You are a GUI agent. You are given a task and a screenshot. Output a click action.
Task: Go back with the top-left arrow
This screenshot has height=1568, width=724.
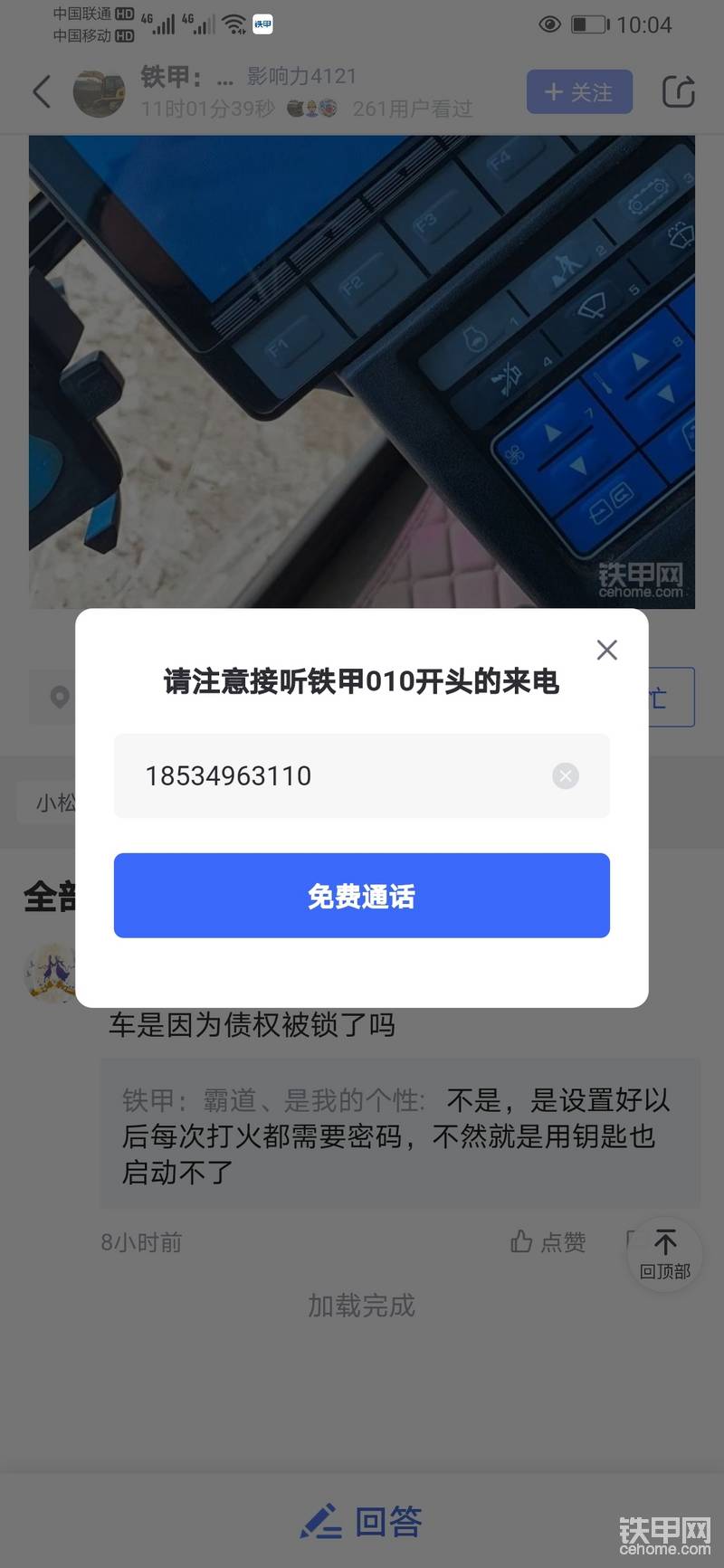[x=42, y=92]
